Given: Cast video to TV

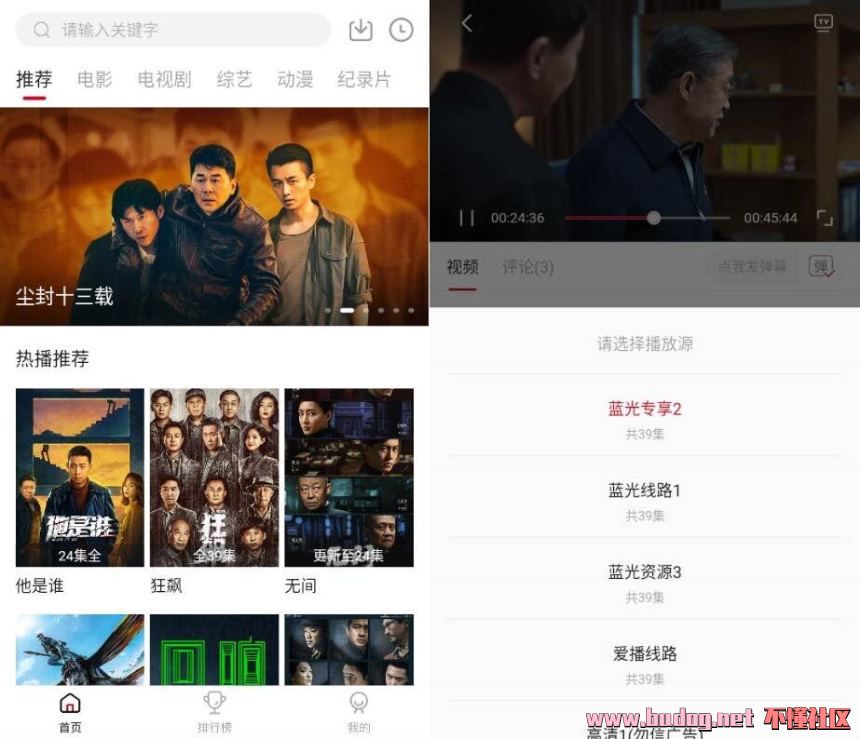Looking at the screenshot, I should click(823, 23).
